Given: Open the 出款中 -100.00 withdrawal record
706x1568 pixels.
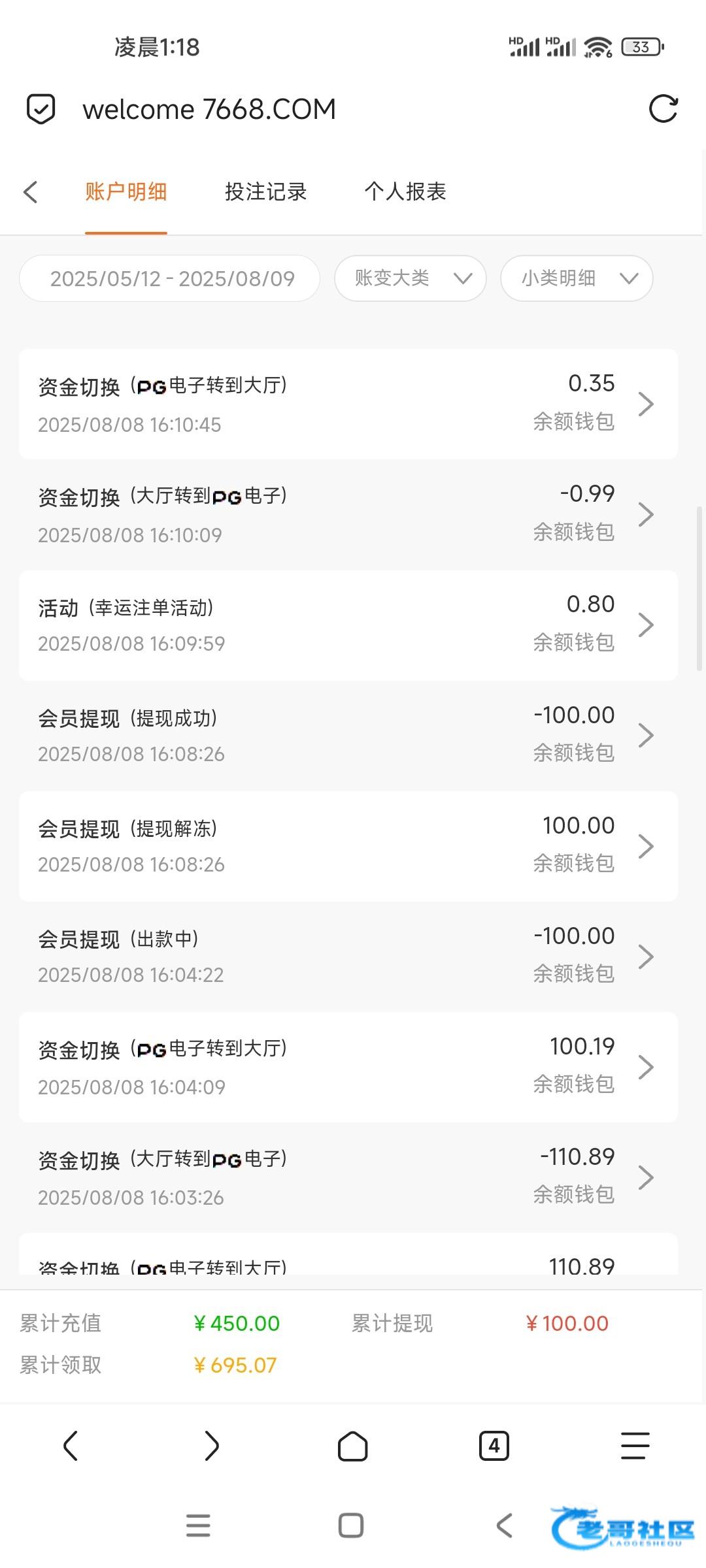Looking at the screenshot, I should click(x=348, y=956).
